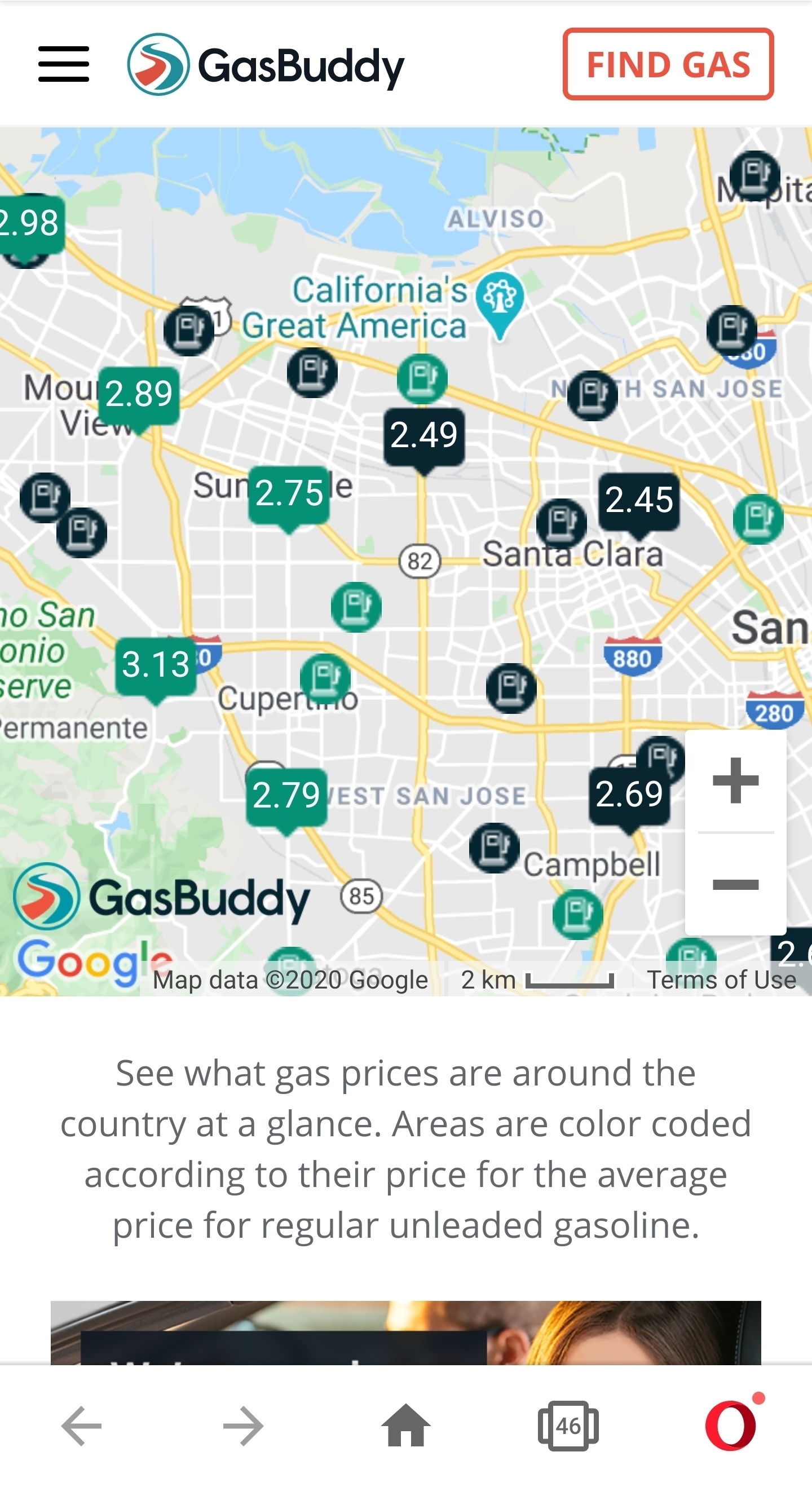Open the browser home page
This screenshot has width=812, height=1487.
coord(405,1426)
